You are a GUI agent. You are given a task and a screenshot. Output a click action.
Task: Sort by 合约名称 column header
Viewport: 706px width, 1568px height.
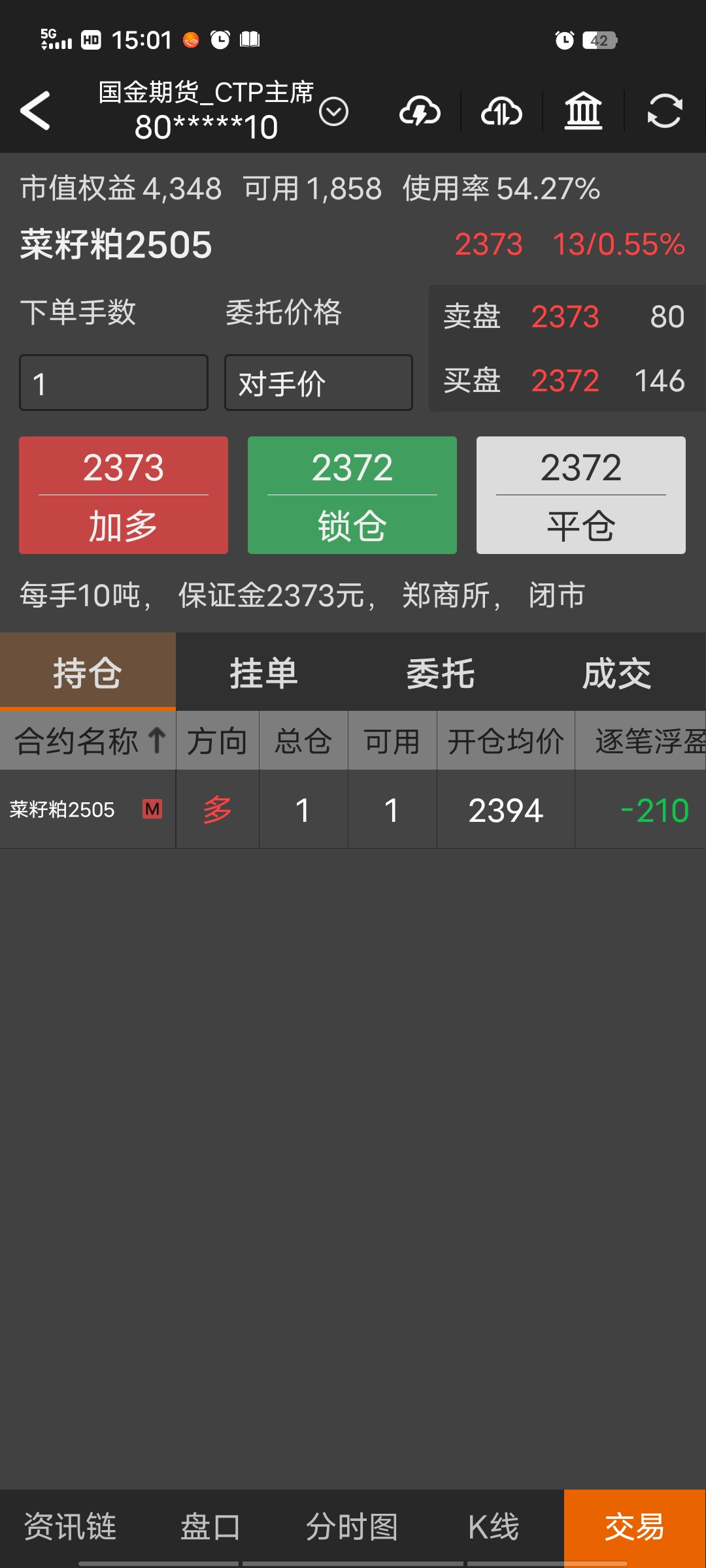88,741
